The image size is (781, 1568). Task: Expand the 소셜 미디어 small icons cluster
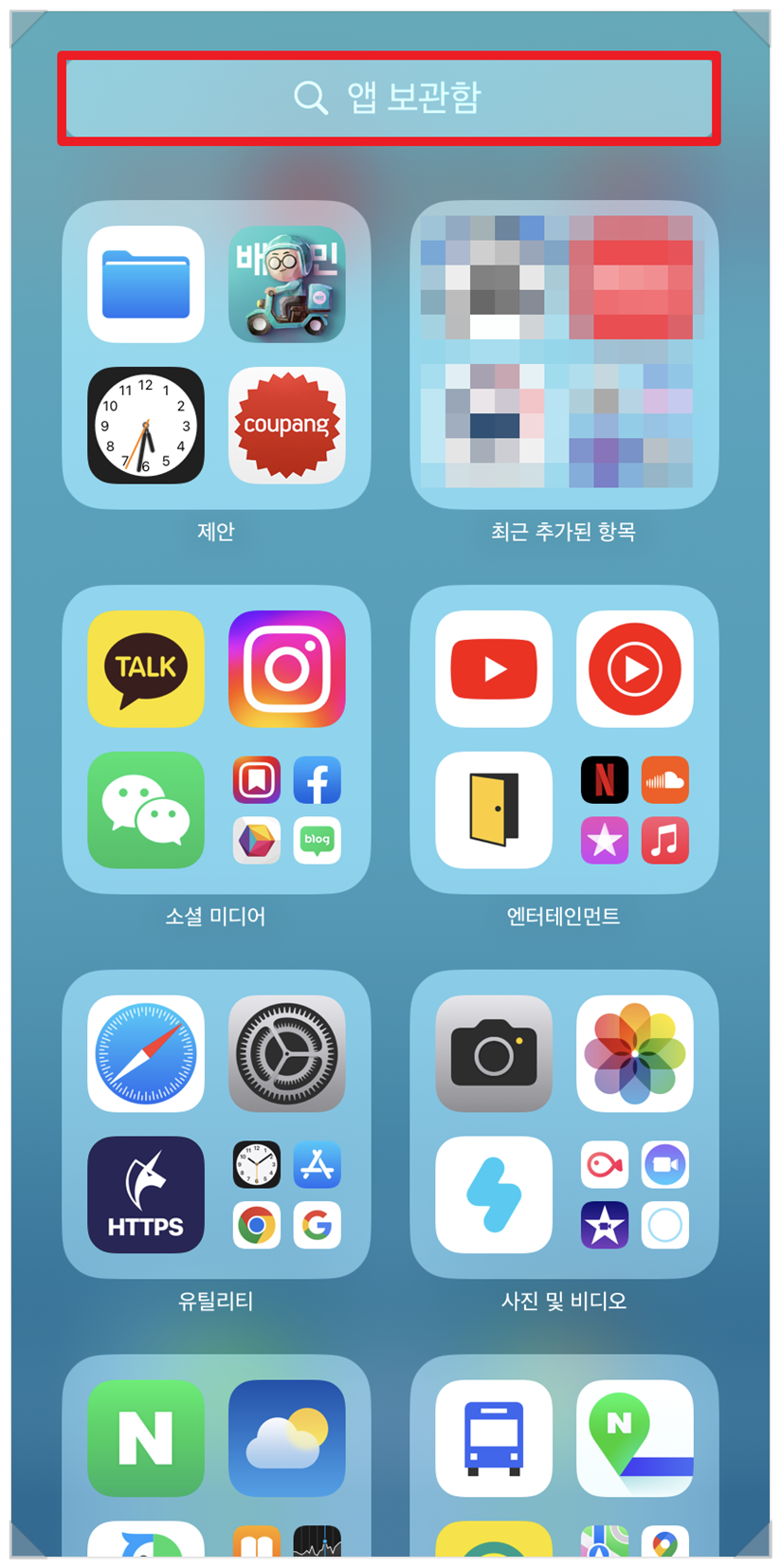[287, 811]
